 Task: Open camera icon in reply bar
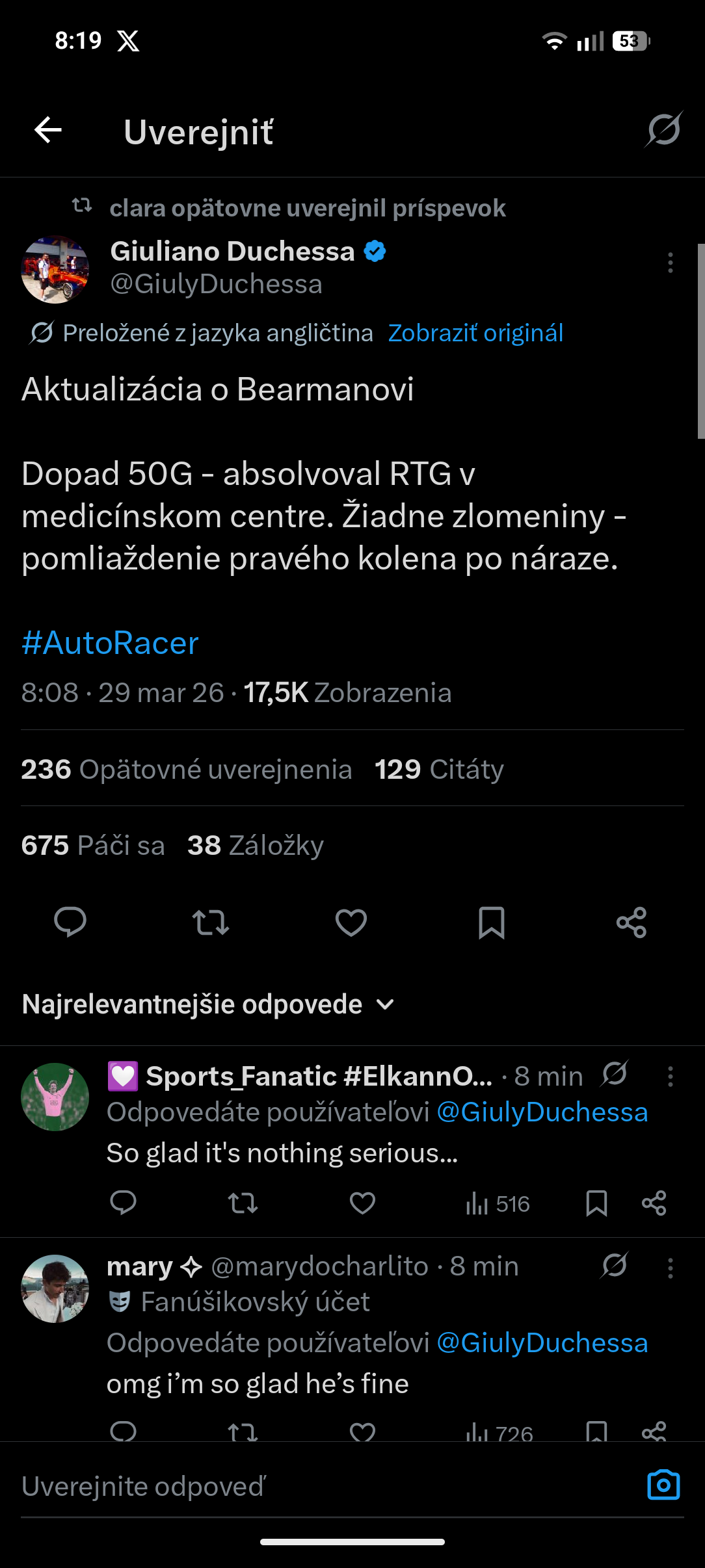coord(663,1485)
